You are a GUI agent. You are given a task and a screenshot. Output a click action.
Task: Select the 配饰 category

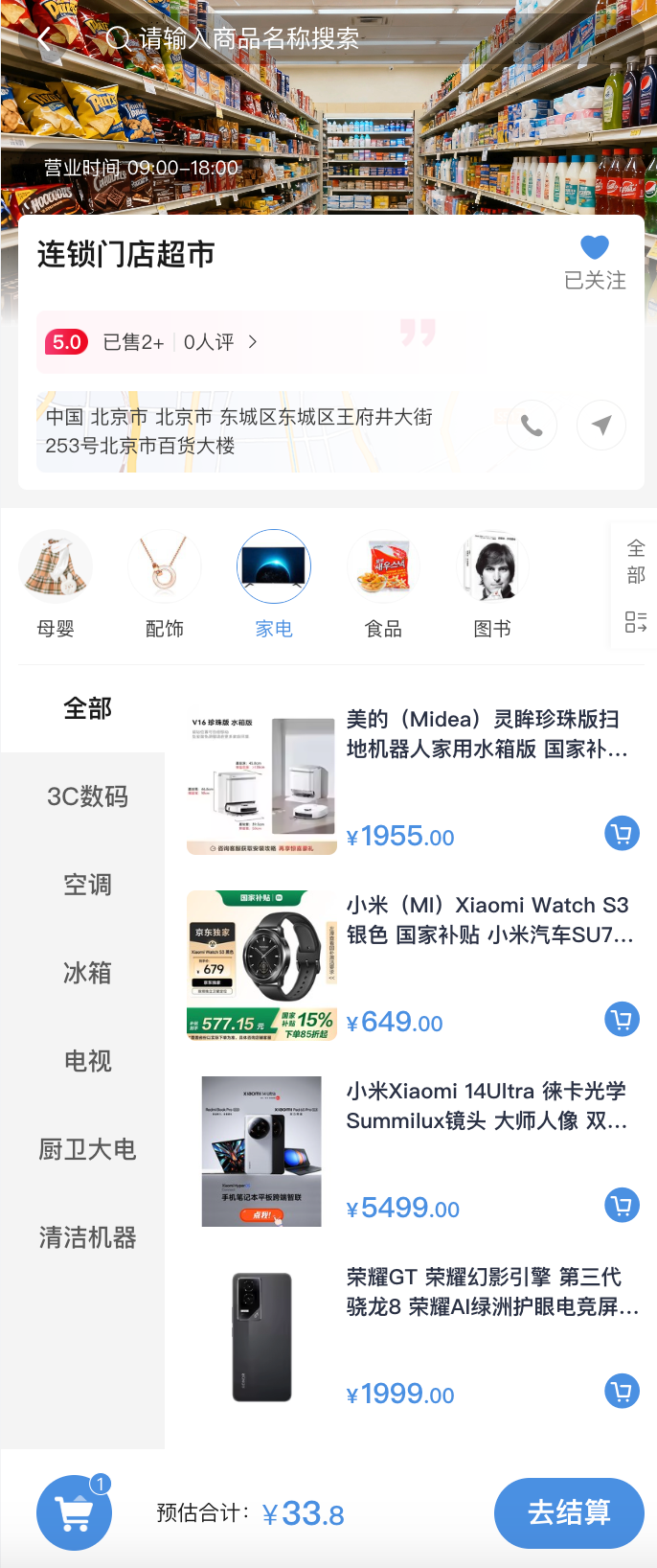(x=165, y=585)
